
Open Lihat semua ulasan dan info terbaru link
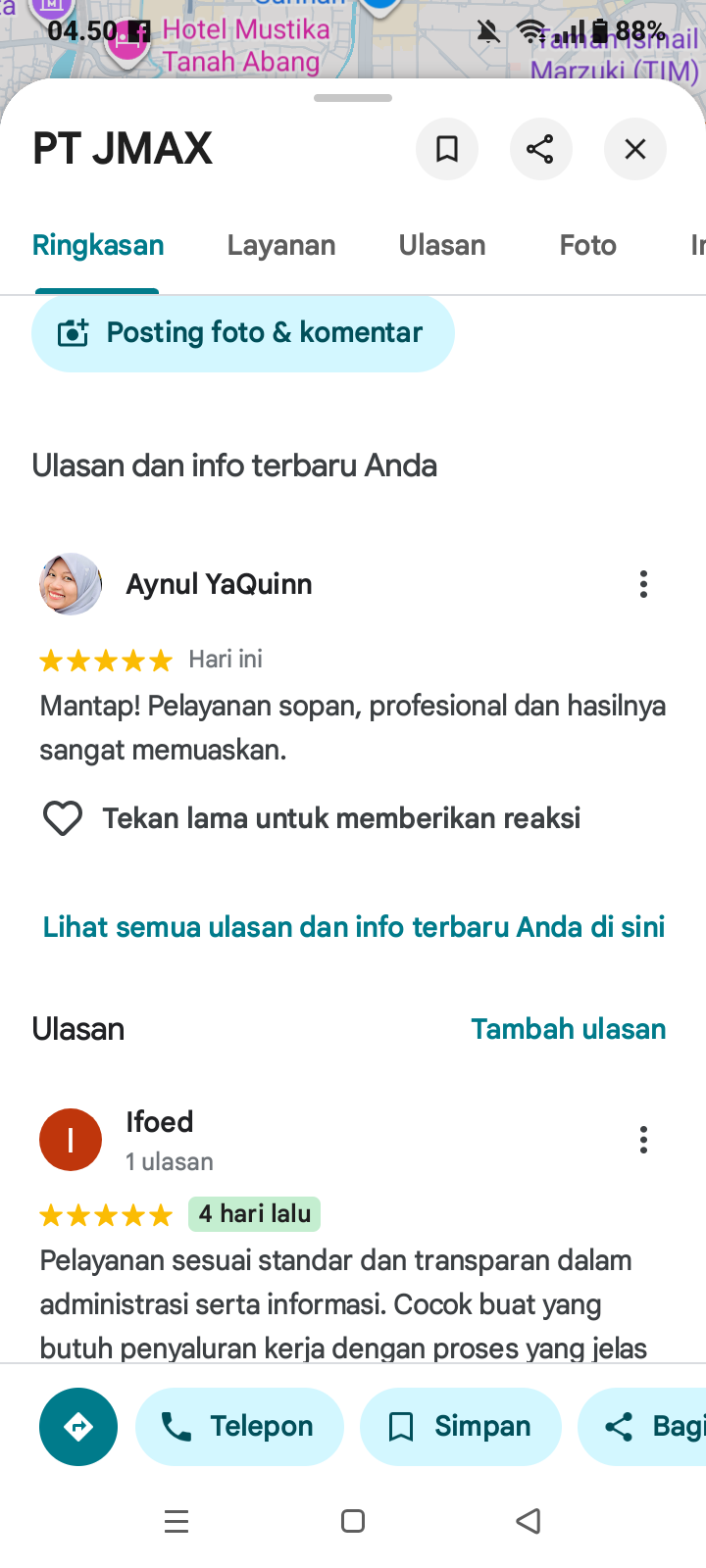click(354, 927)
